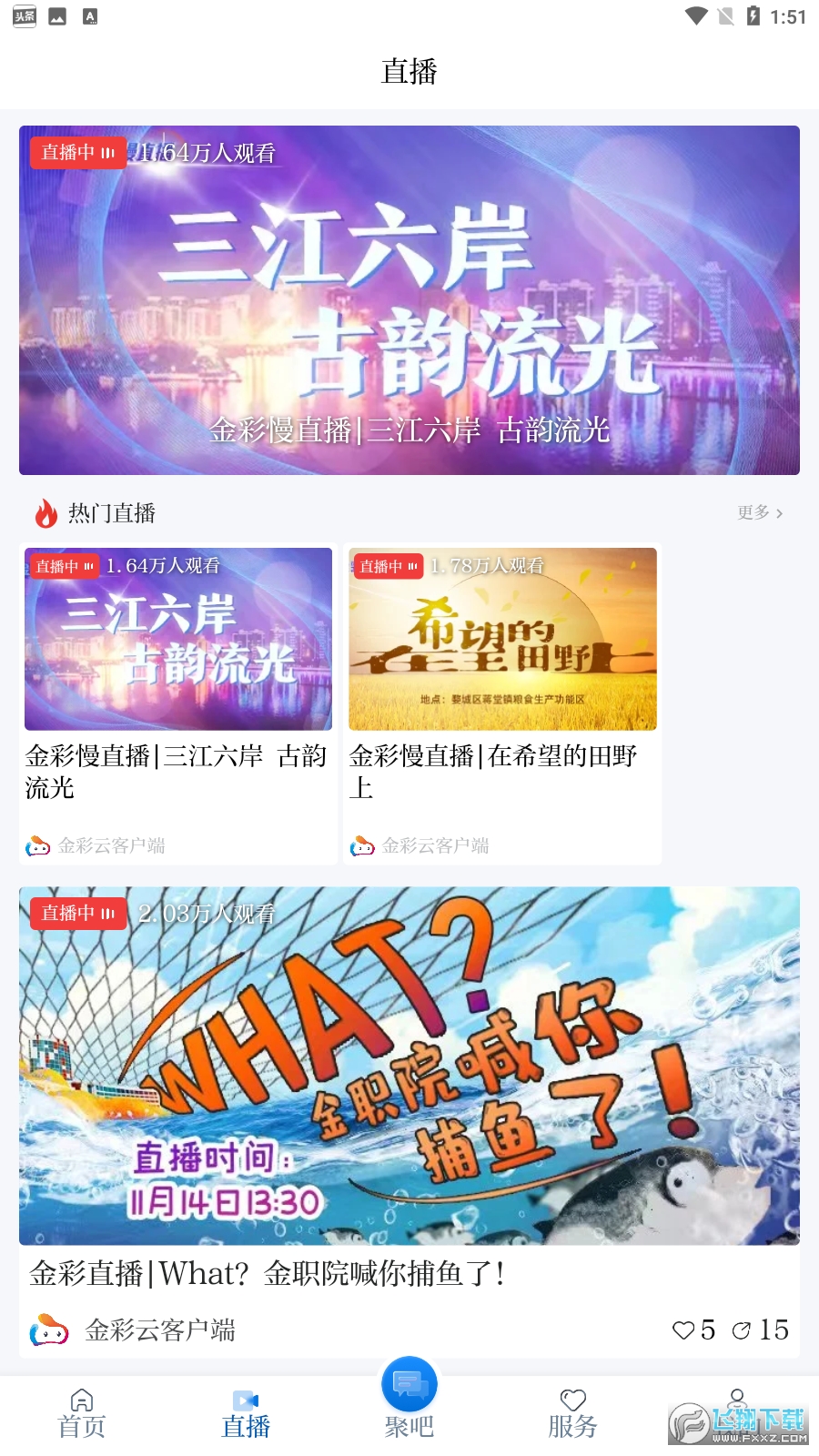
Task: Tap the 直播中 badge on the top banner
Action: pos(77,153)
